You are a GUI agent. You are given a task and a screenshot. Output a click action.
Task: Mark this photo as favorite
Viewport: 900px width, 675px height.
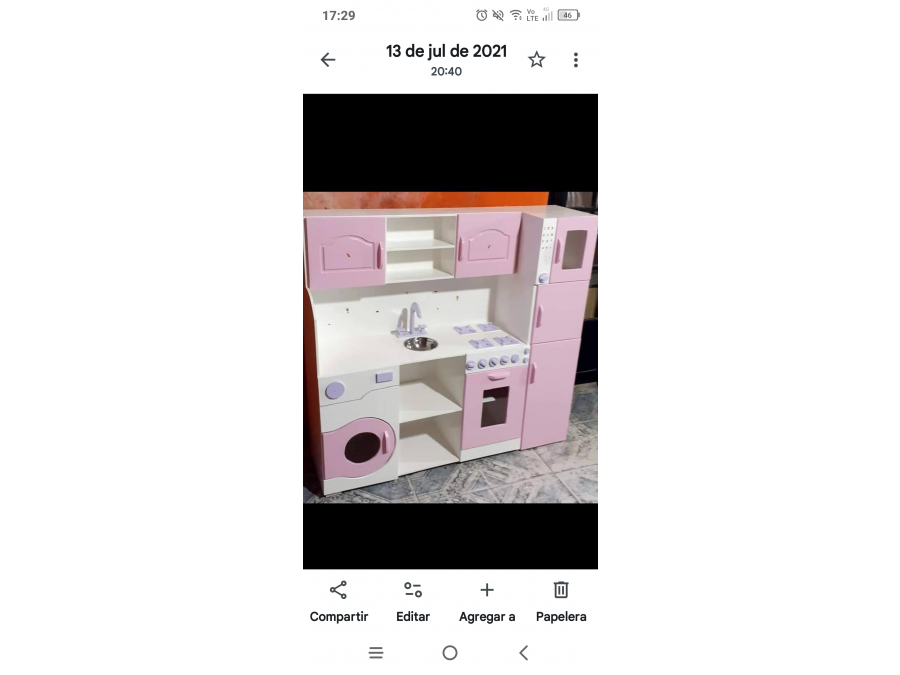[537, 60]
